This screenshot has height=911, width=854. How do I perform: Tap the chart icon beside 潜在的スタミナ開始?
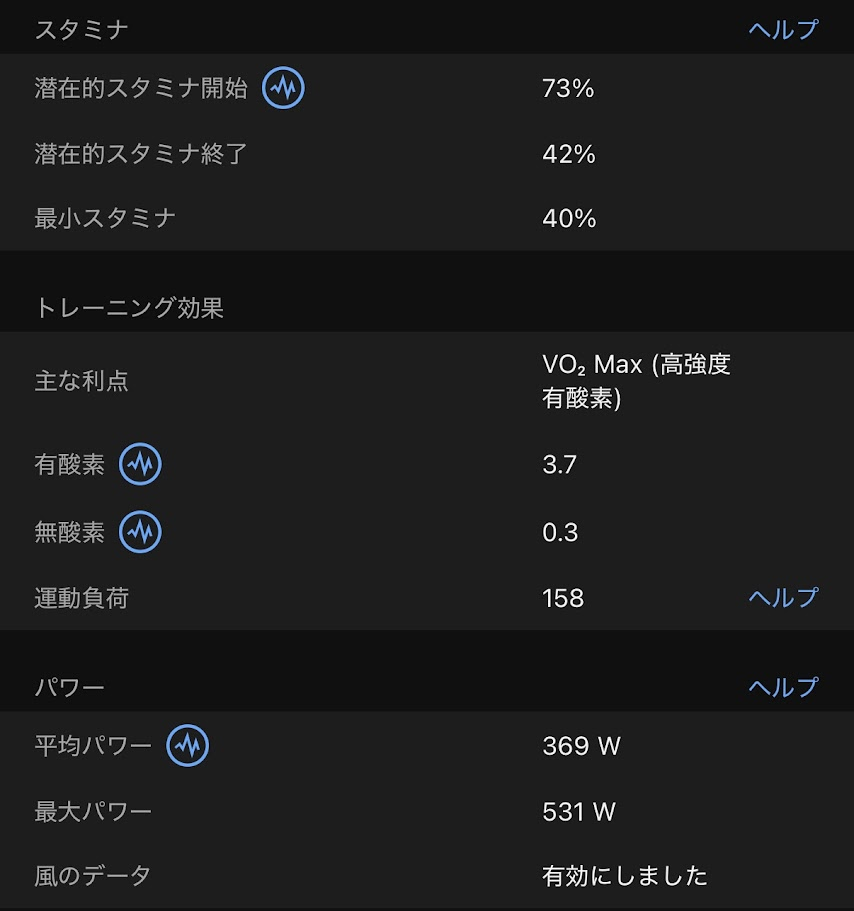point(283,88)
